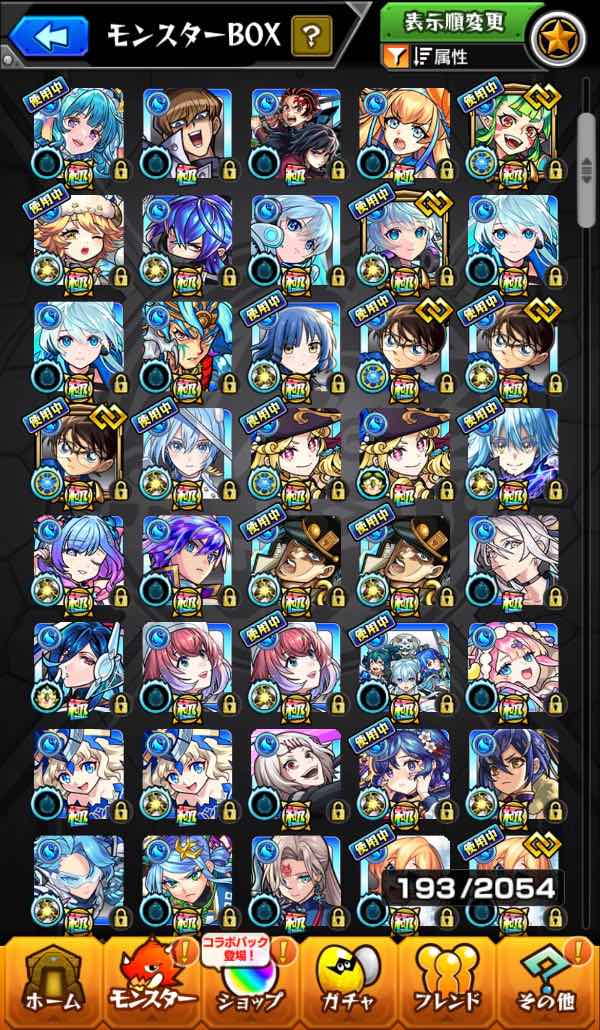The height and width of the screenshot is (1030, 600).
Task: Open the question mark help button
Action: pyautogui.click(x=312, y=37)
